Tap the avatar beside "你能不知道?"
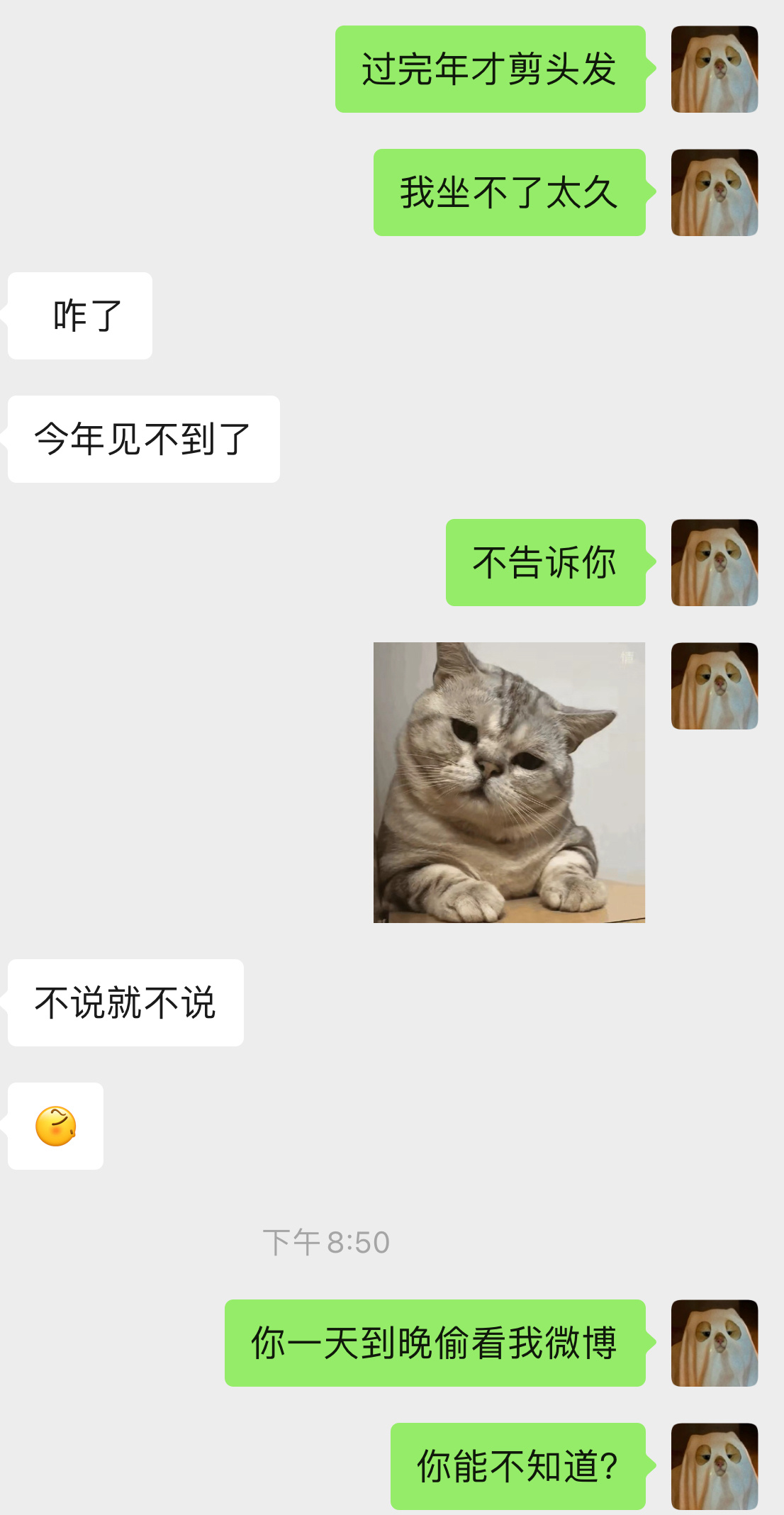 [x=714, y=1466]
